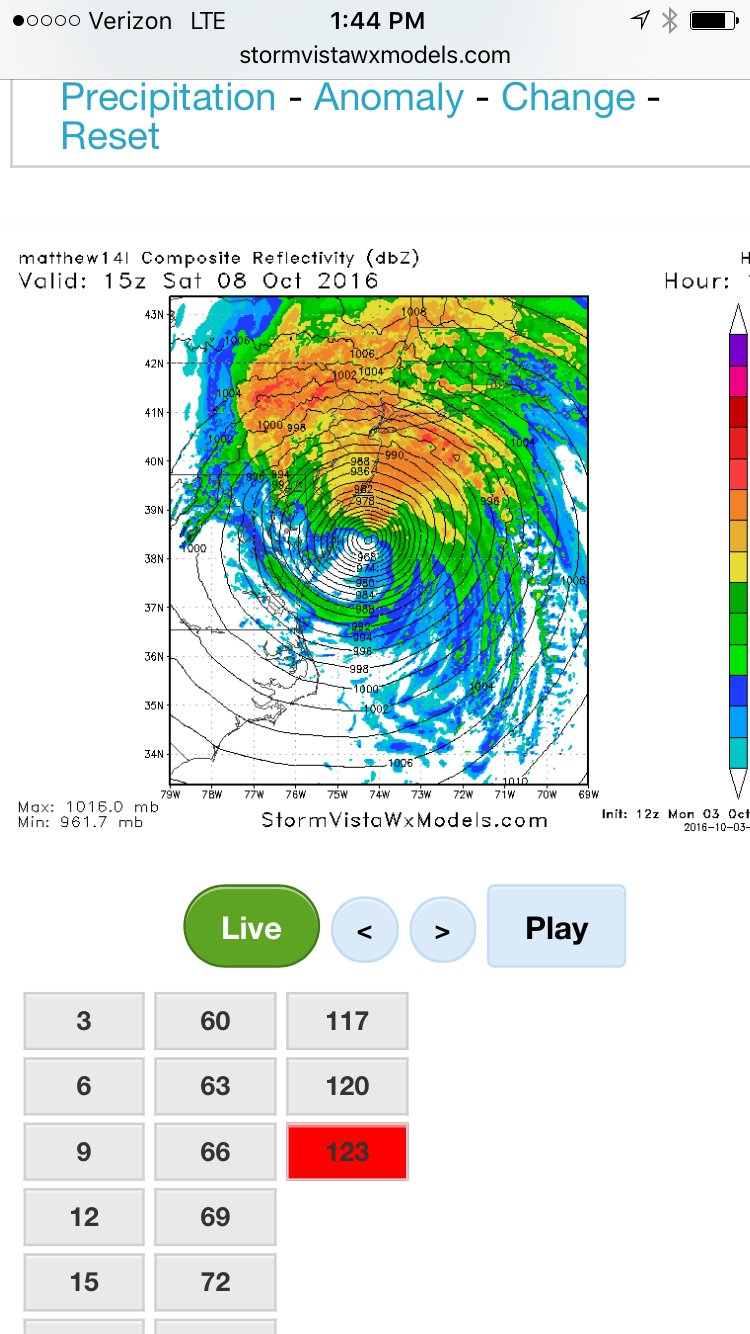Start the animation with Play

tap(556, 926)
